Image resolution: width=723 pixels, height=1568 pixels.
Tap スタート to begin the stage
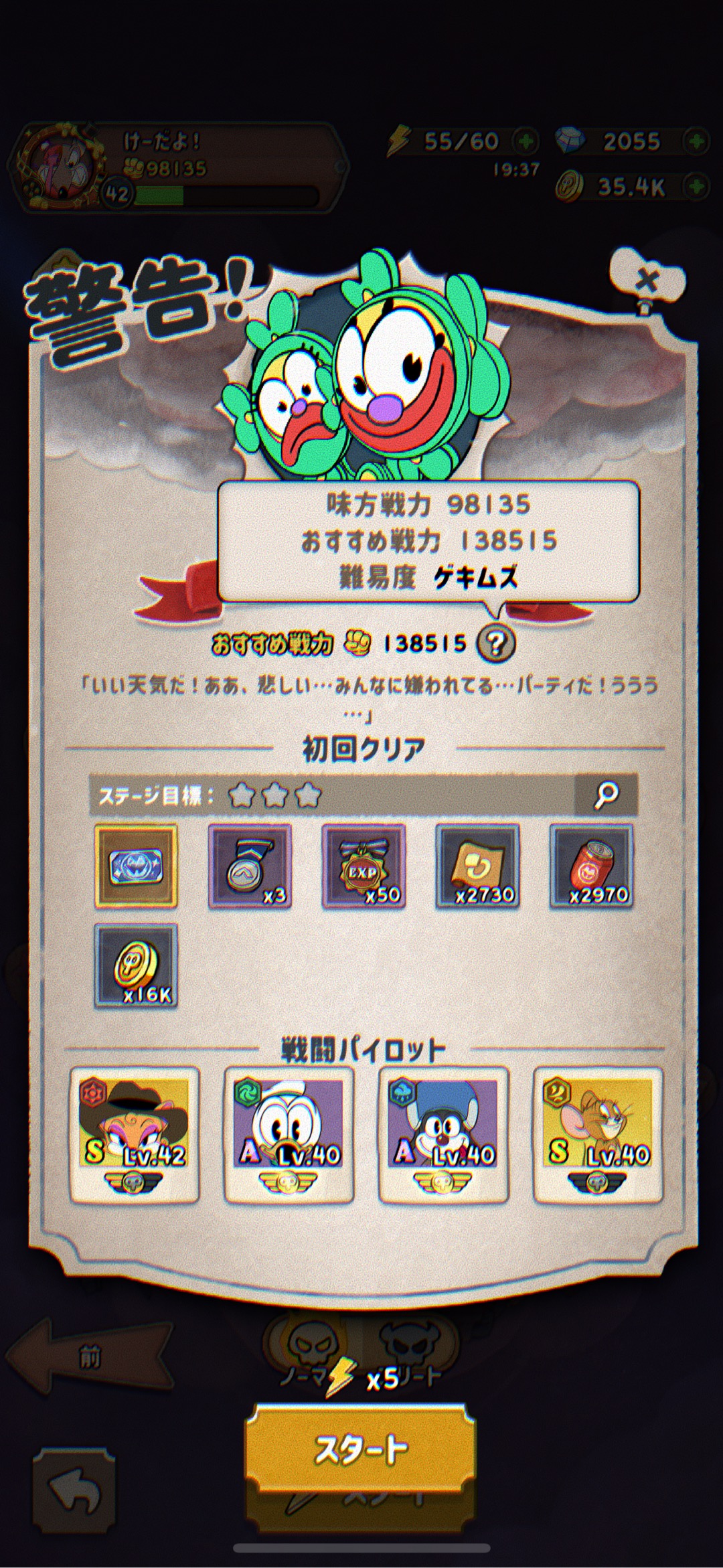360,1448
